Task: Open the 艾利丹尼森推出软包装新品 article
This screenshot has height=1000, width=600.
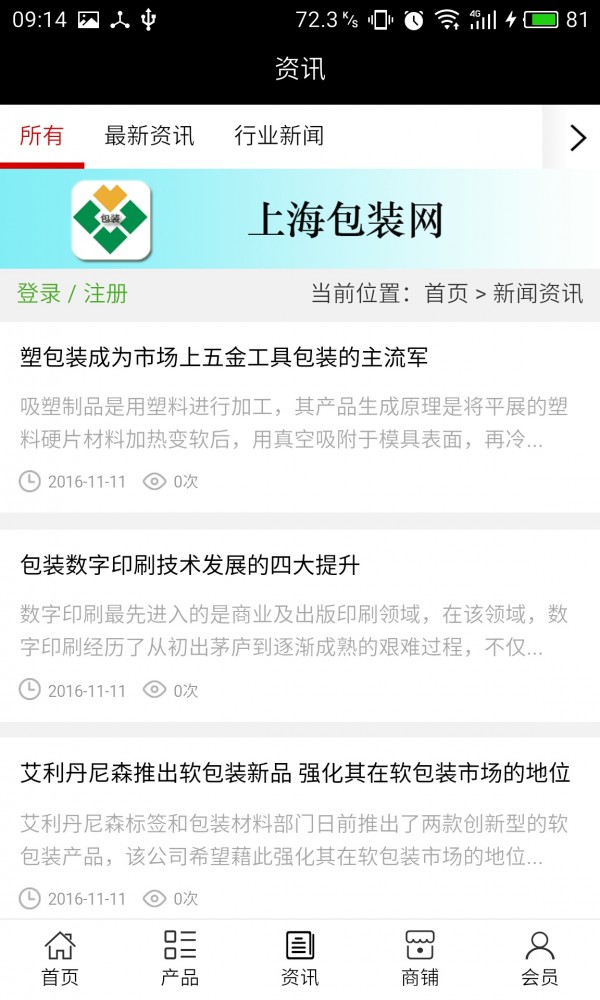Action: [295, 773]
